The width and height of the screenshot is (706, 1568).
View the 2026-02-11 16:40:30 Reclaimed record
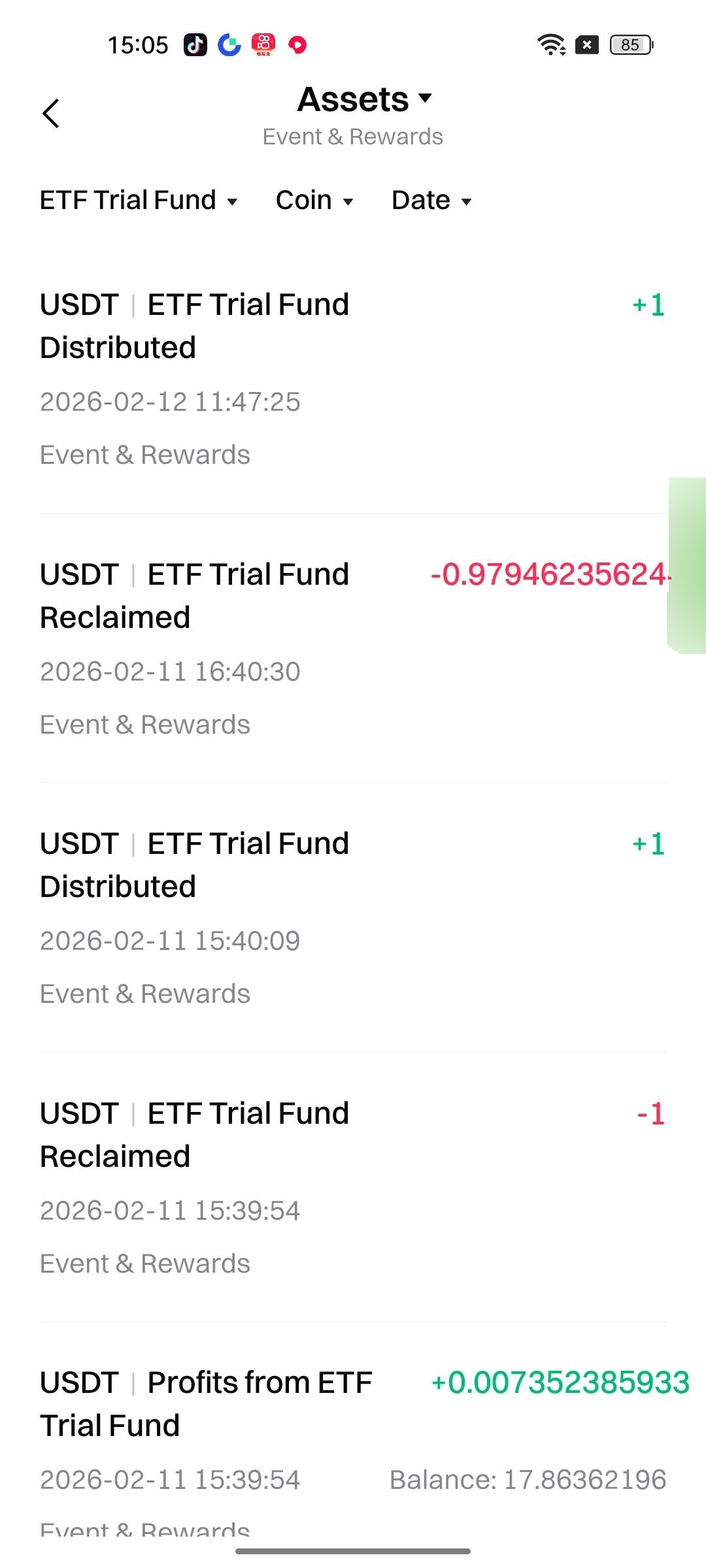point(353,649)
